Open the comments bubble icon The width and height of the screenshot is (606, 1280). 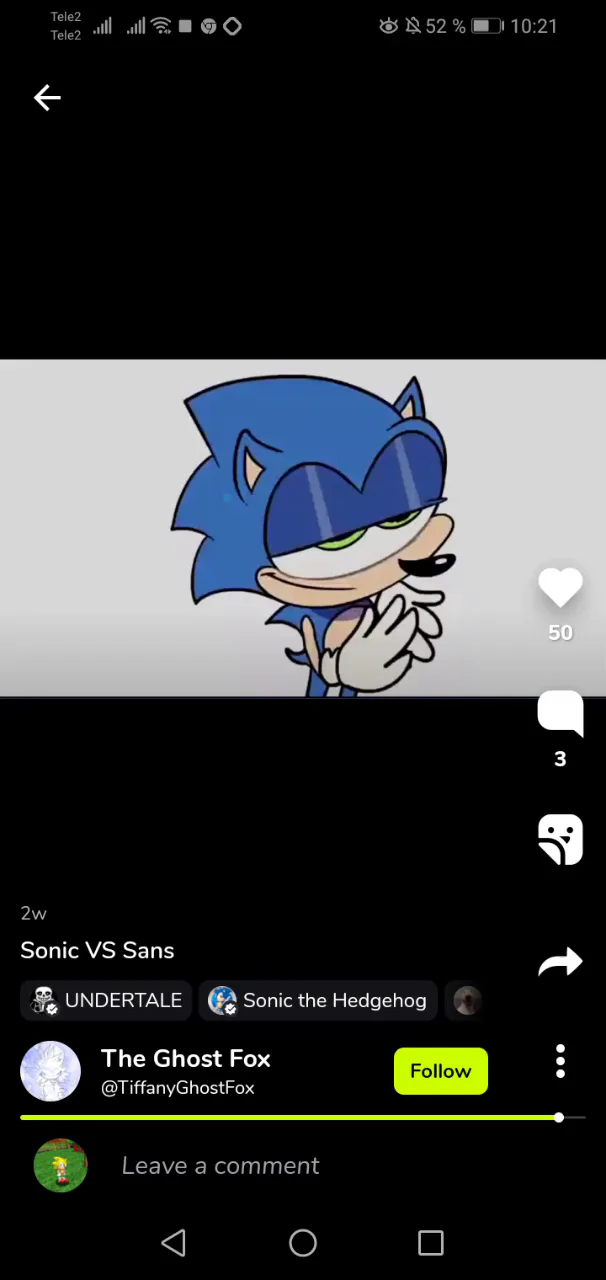(x=560, y=713)
